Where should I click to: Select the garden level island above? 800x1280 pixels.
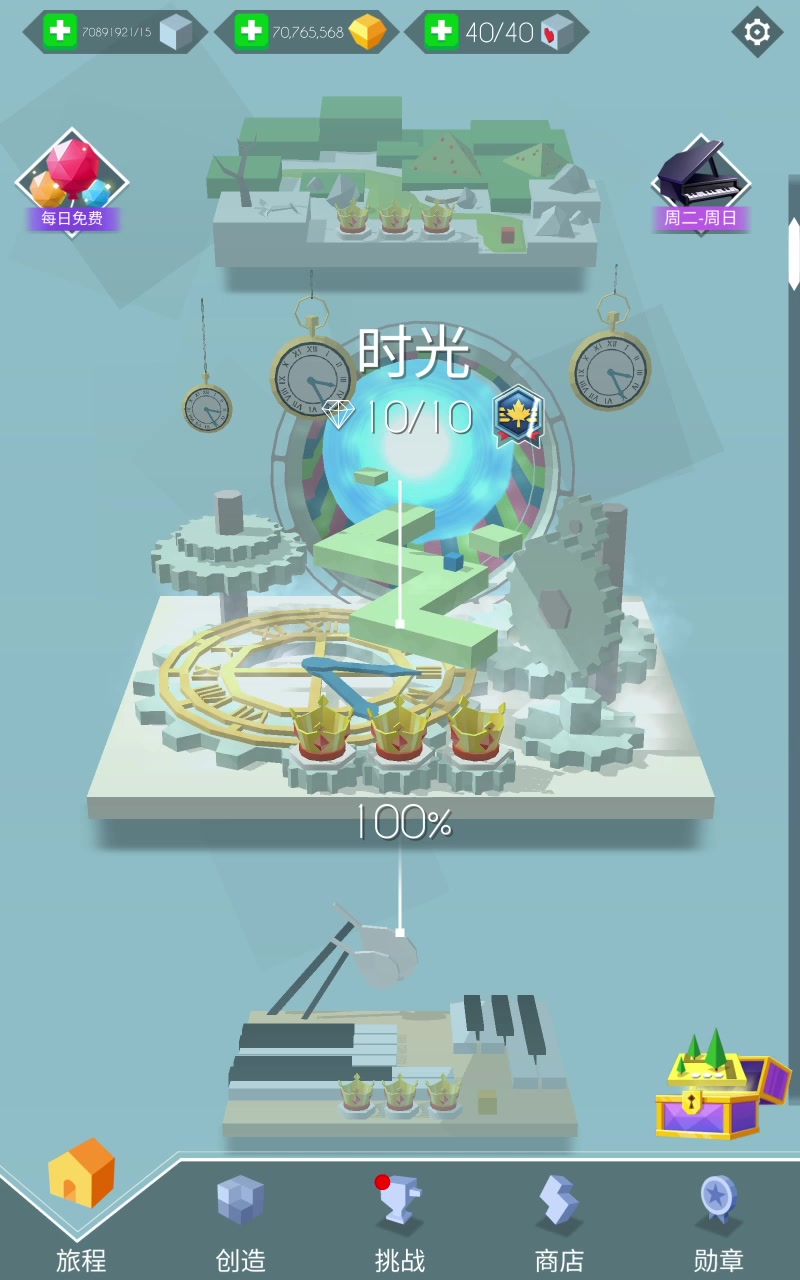(x=405, y=185)
